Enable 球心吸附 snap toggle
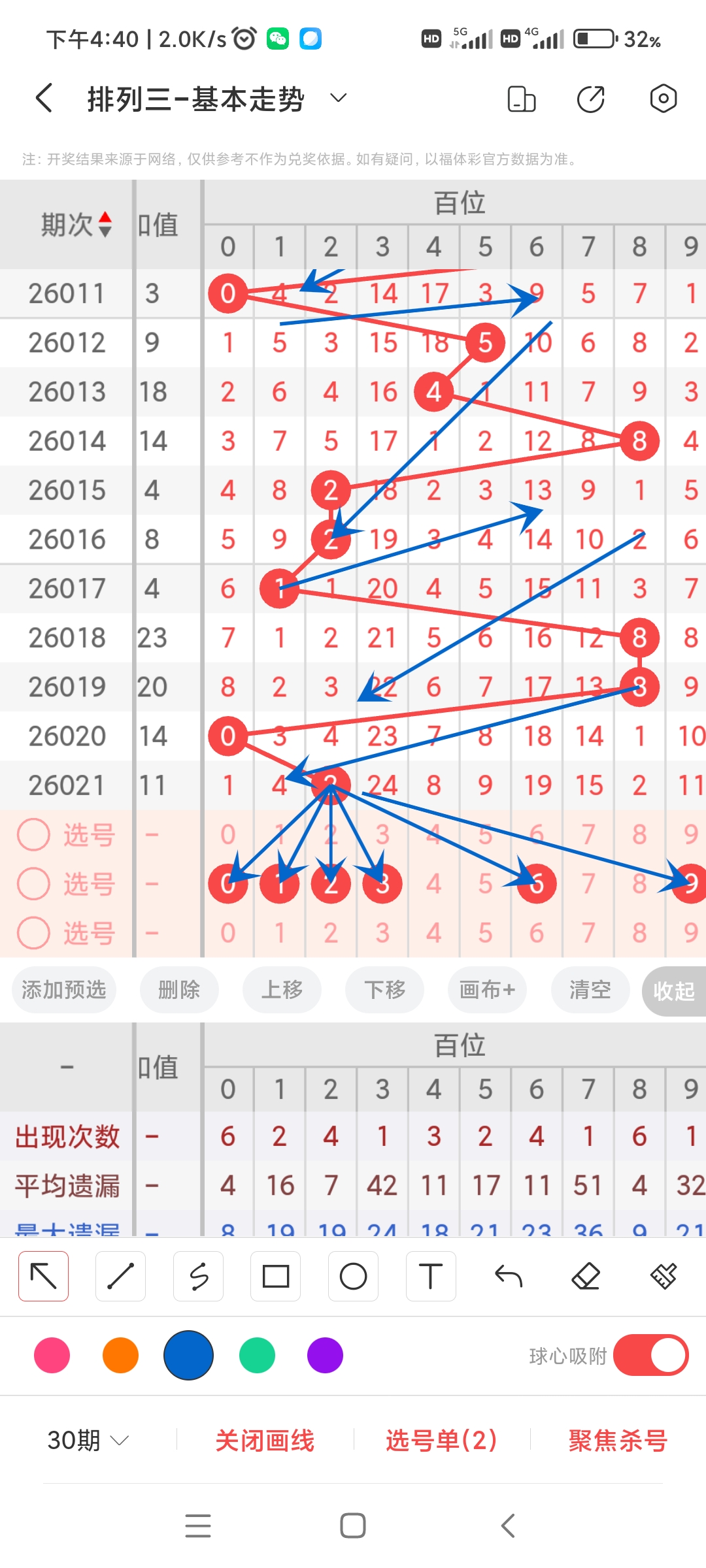Screen dimensions: 706x1568 [650, 1356]
